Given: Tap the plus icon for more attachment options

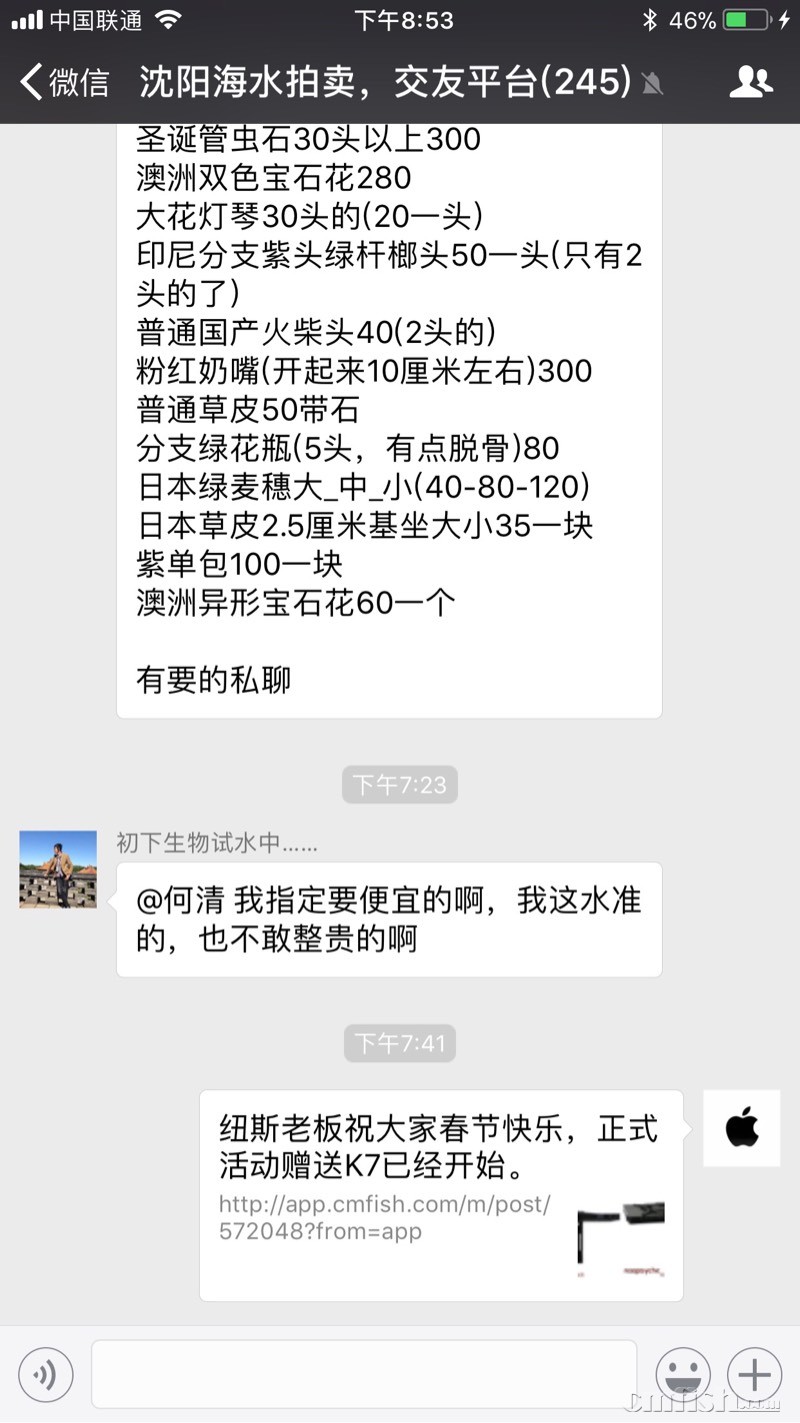Looking at the screenshot, I should point(752,1374).
